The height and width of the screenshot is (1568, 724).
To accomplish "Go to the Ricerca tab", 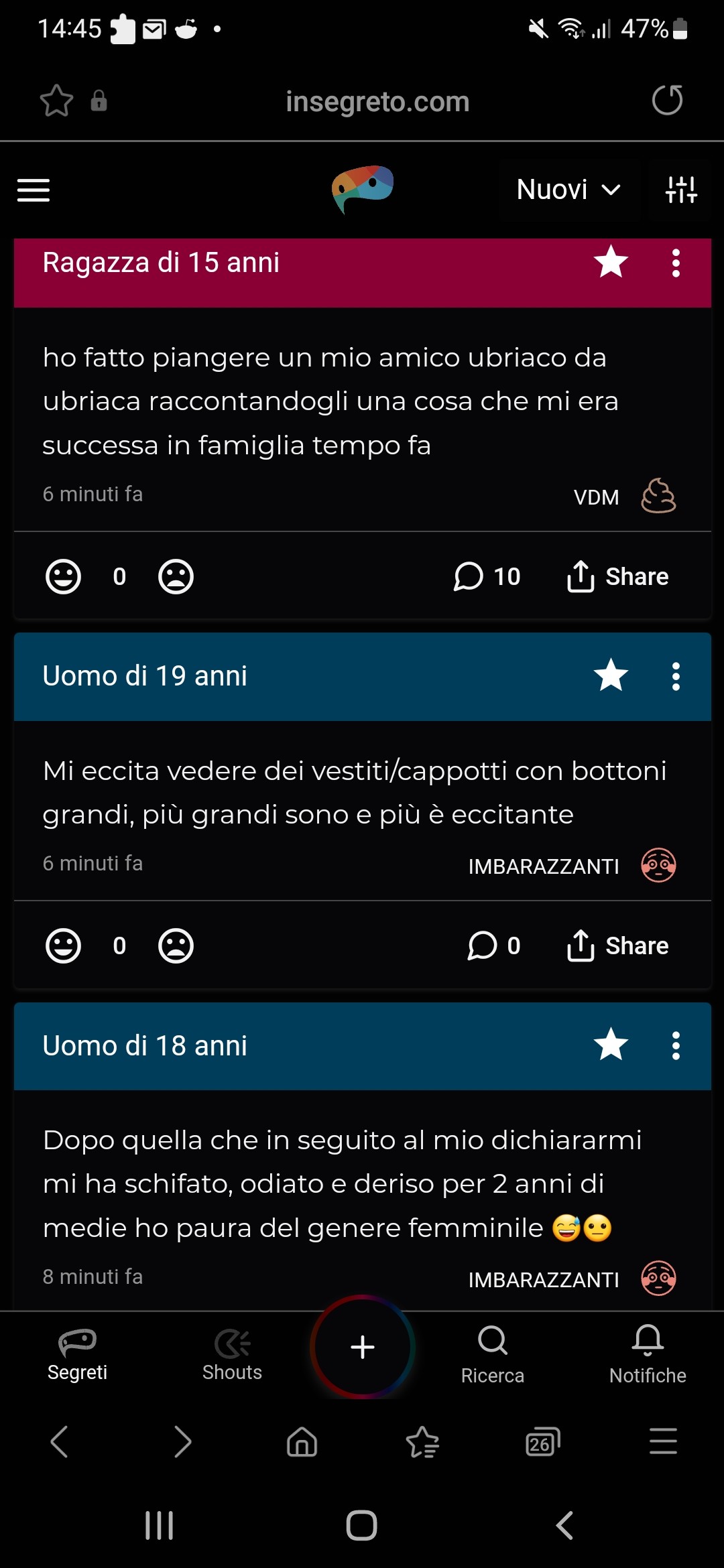I will pyautogui.click(x=493, y=1355).
